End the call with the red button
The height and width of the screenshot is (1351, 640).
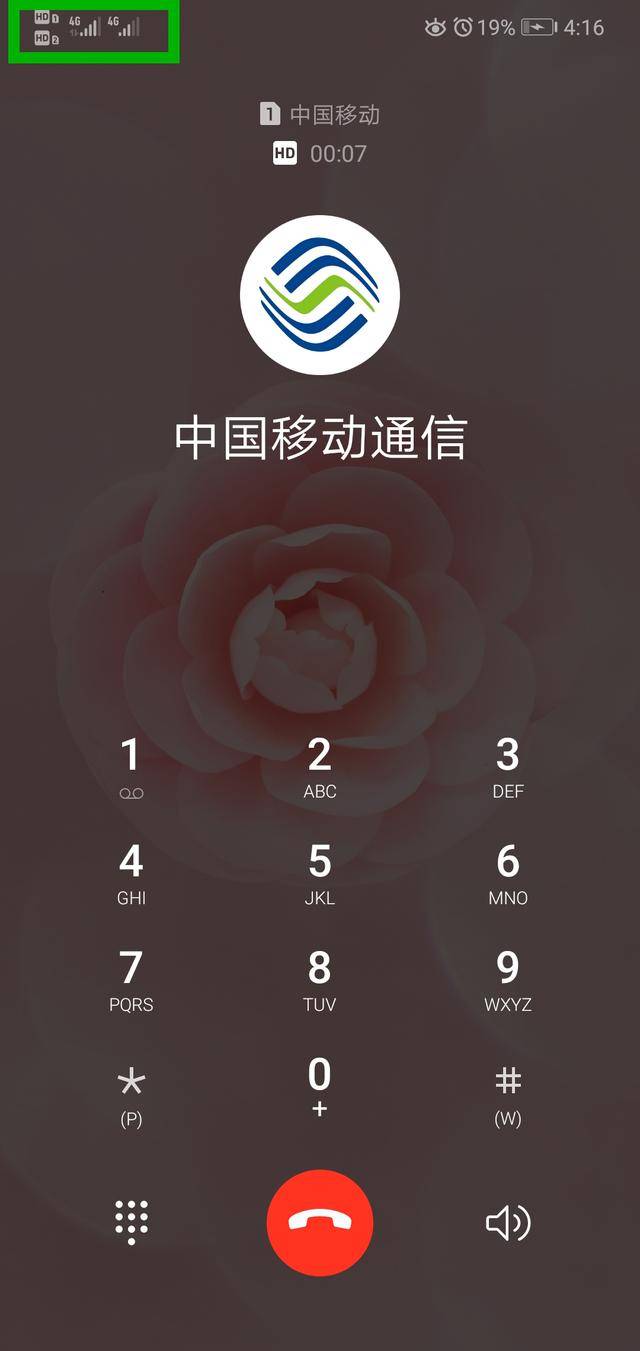(x=320, y=1222)
